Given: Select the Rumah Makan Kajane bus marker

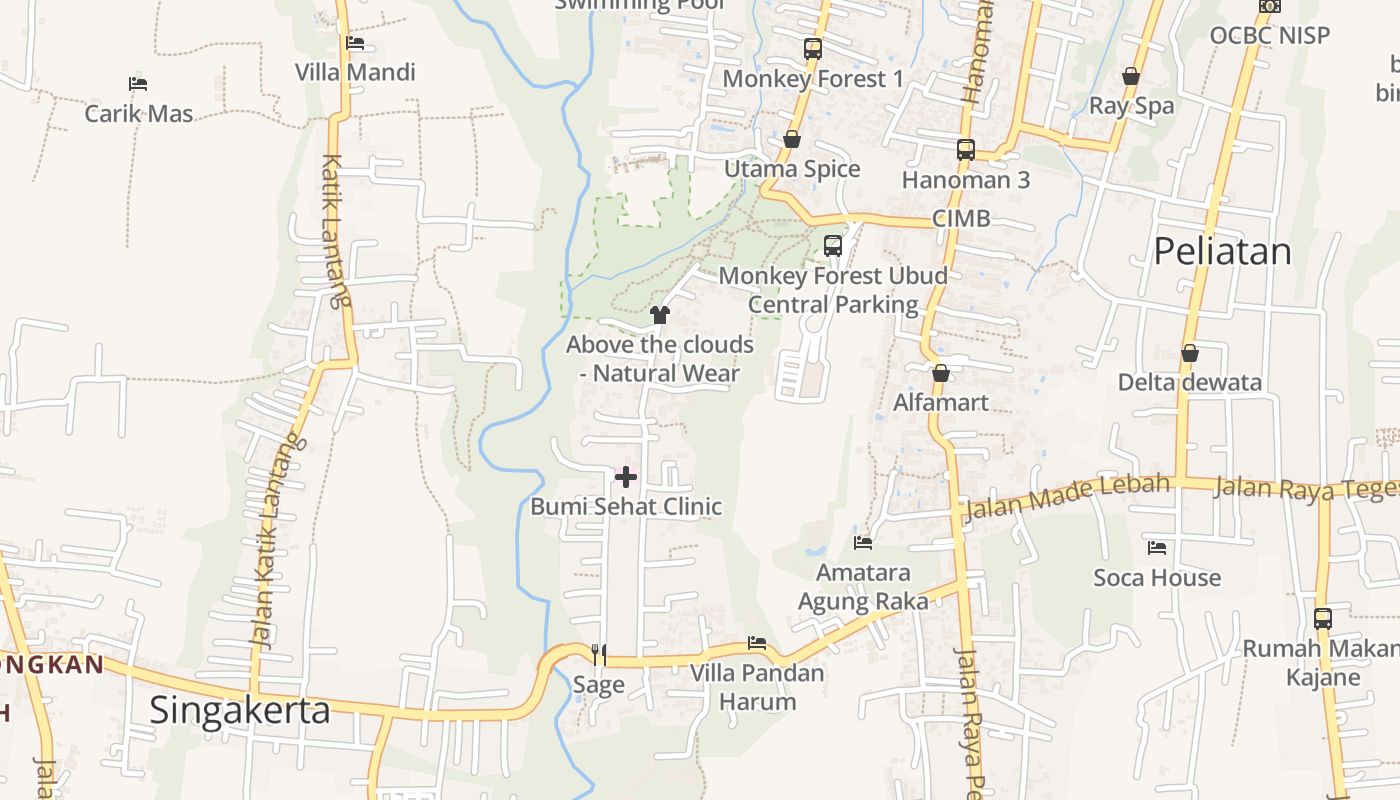Looking at the screenshot, I should point(1323,619).
